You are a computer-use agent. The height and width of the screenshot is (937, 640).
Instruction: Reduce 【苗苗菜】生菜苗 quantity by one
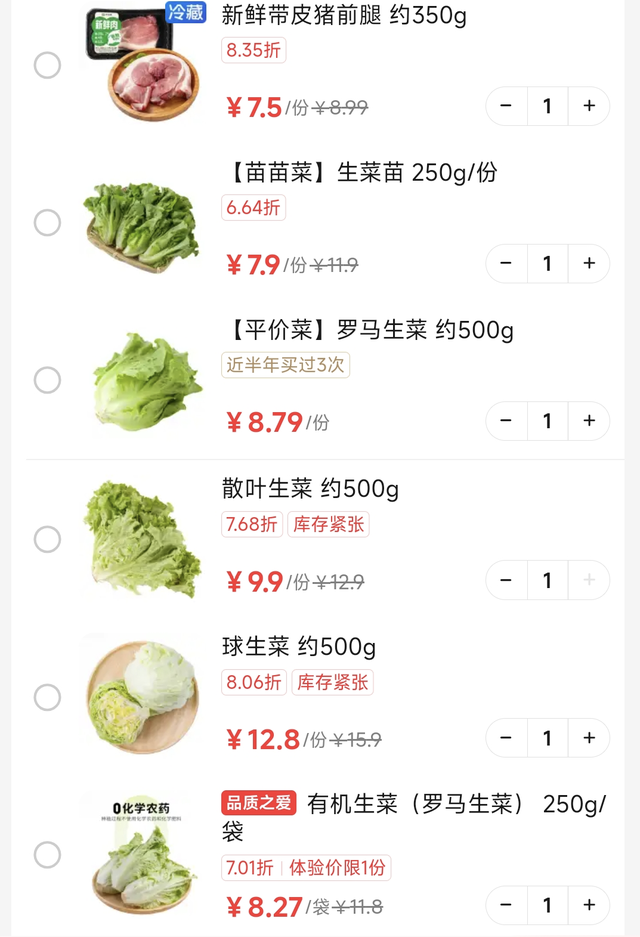pos(506,264)
